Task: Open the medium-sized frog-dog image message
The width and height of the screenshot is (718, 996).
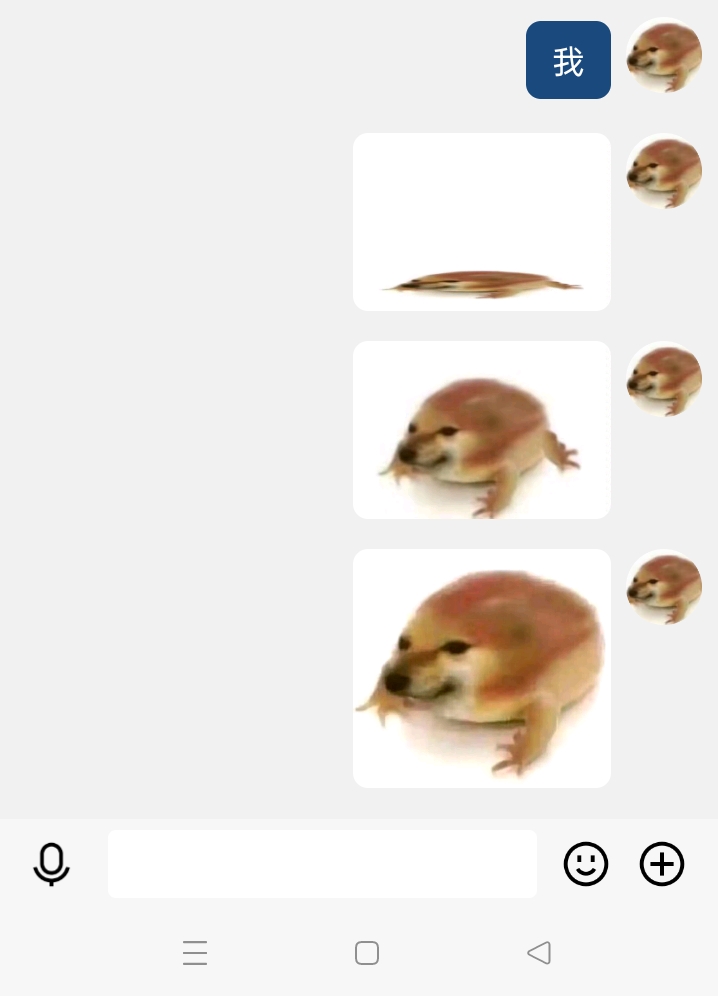Action: [482, 430]
